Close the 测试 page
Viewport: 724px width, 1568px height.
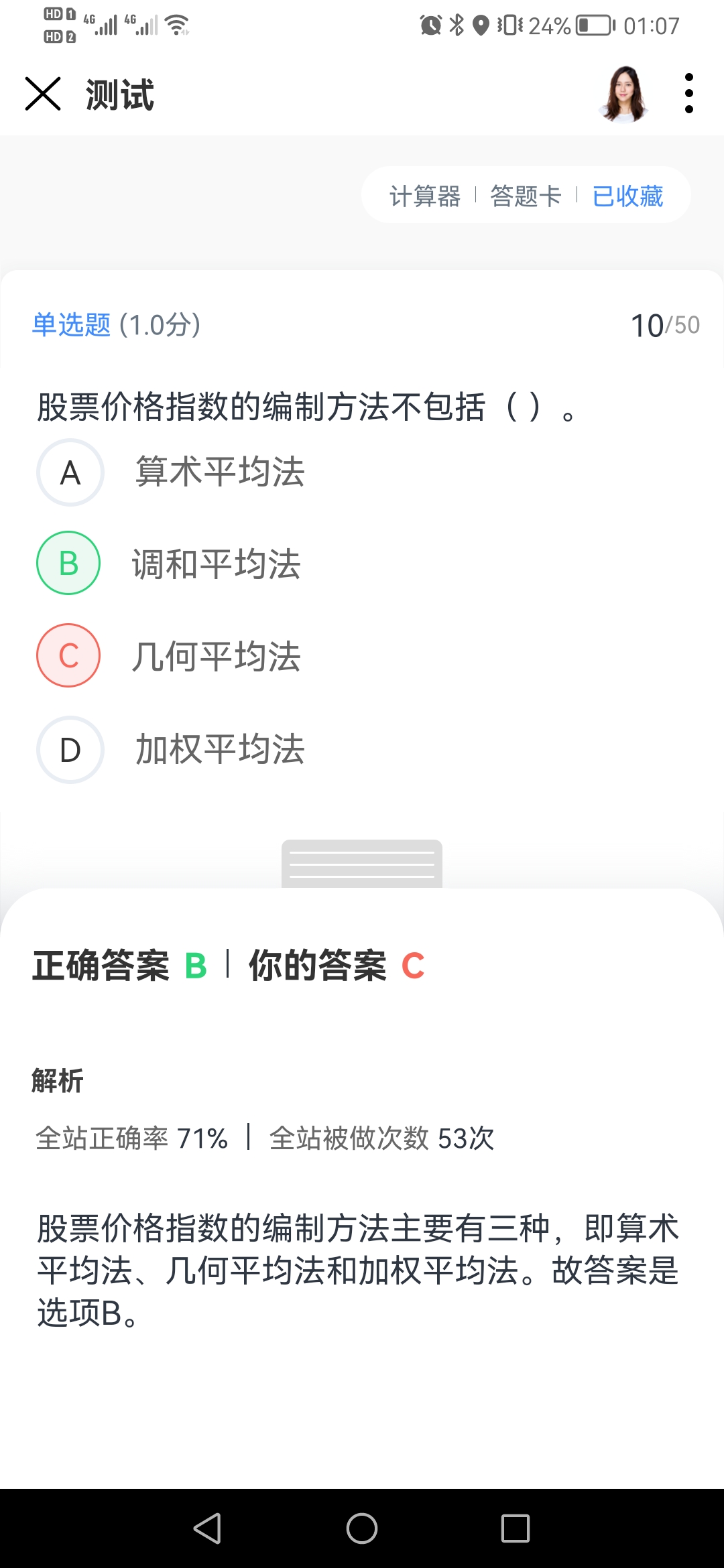43,94
